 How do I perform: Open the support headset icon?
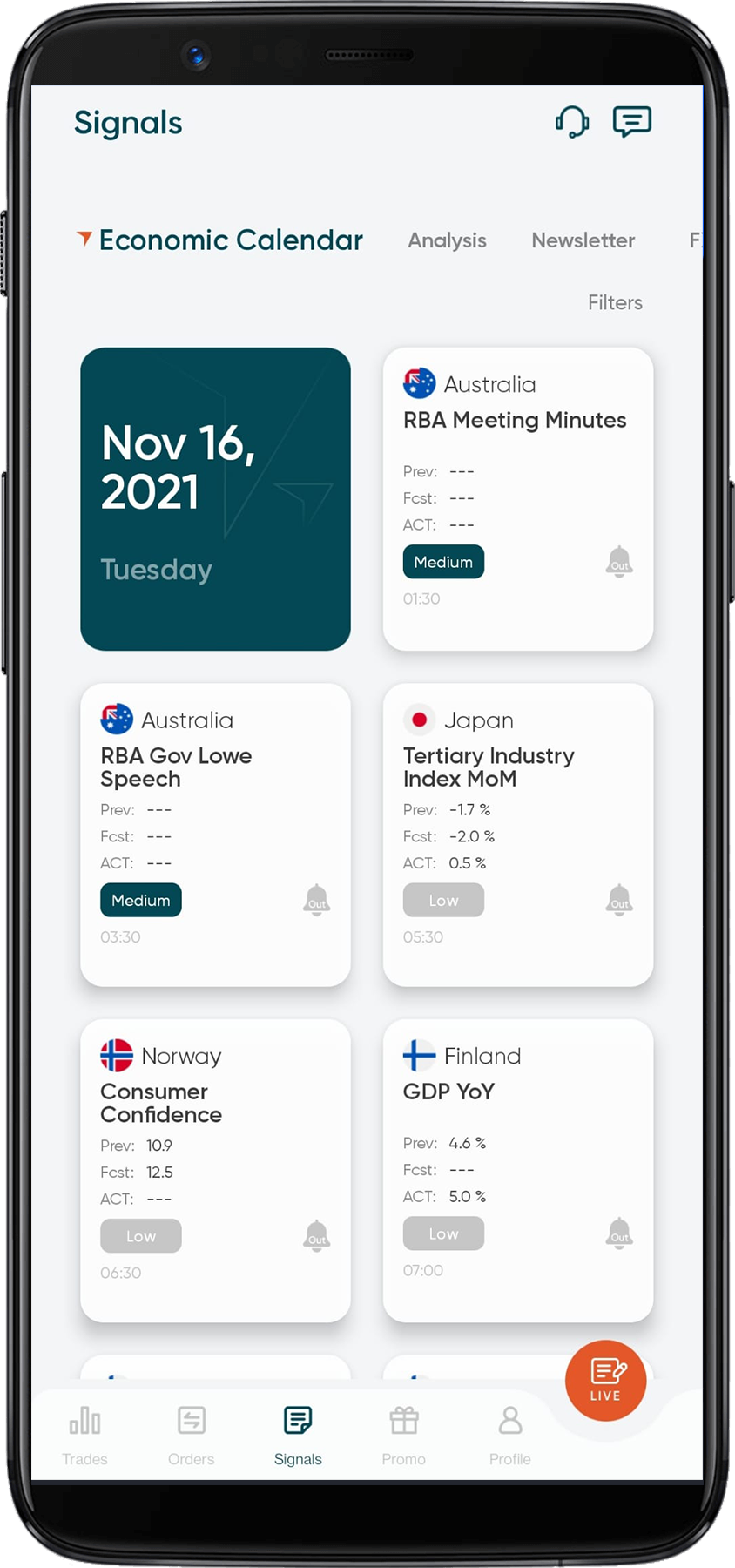(572, 122)
